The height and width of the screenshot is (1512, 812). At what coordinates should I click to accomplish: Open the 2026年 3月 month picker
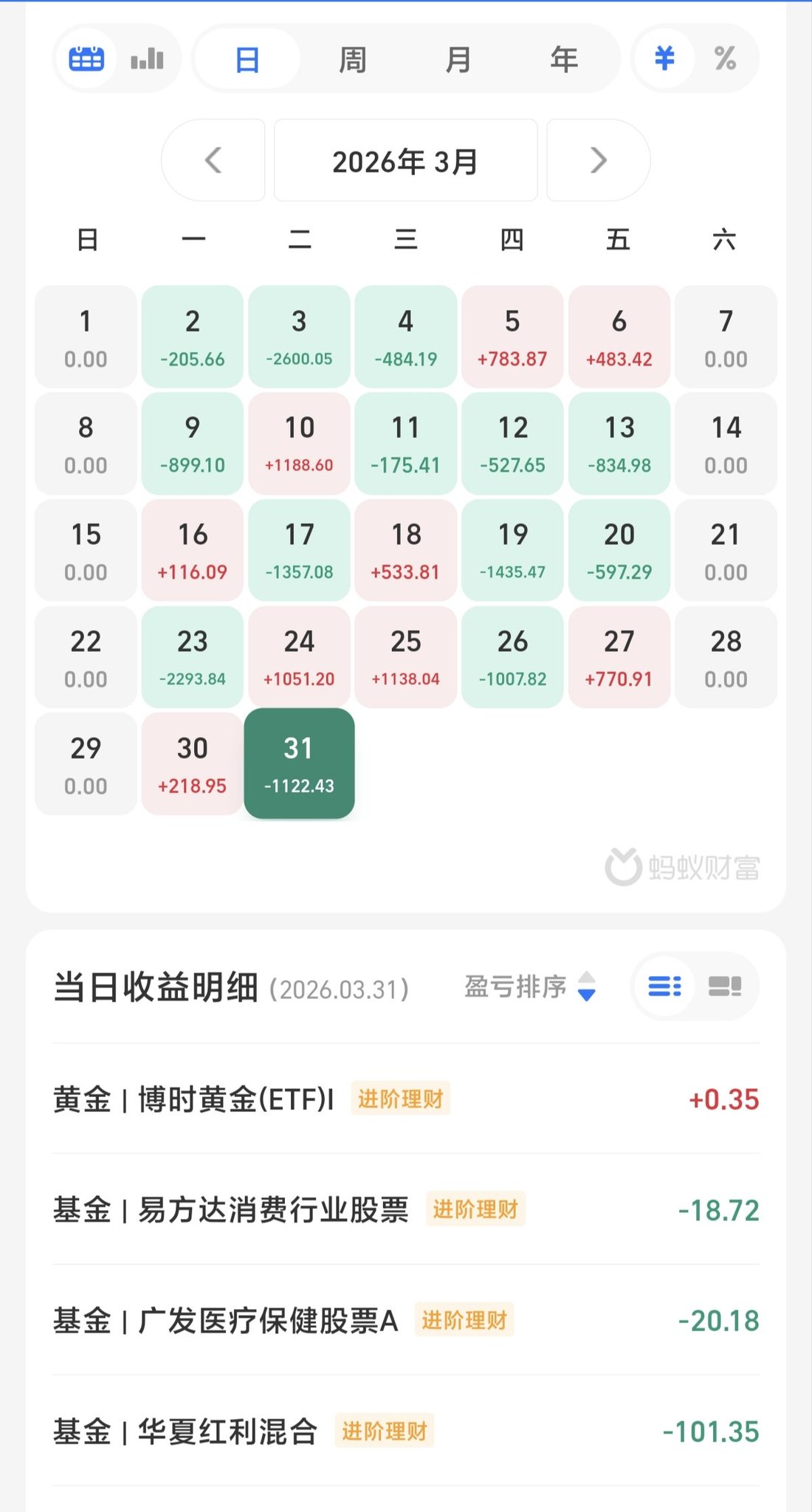pos(405,160)
